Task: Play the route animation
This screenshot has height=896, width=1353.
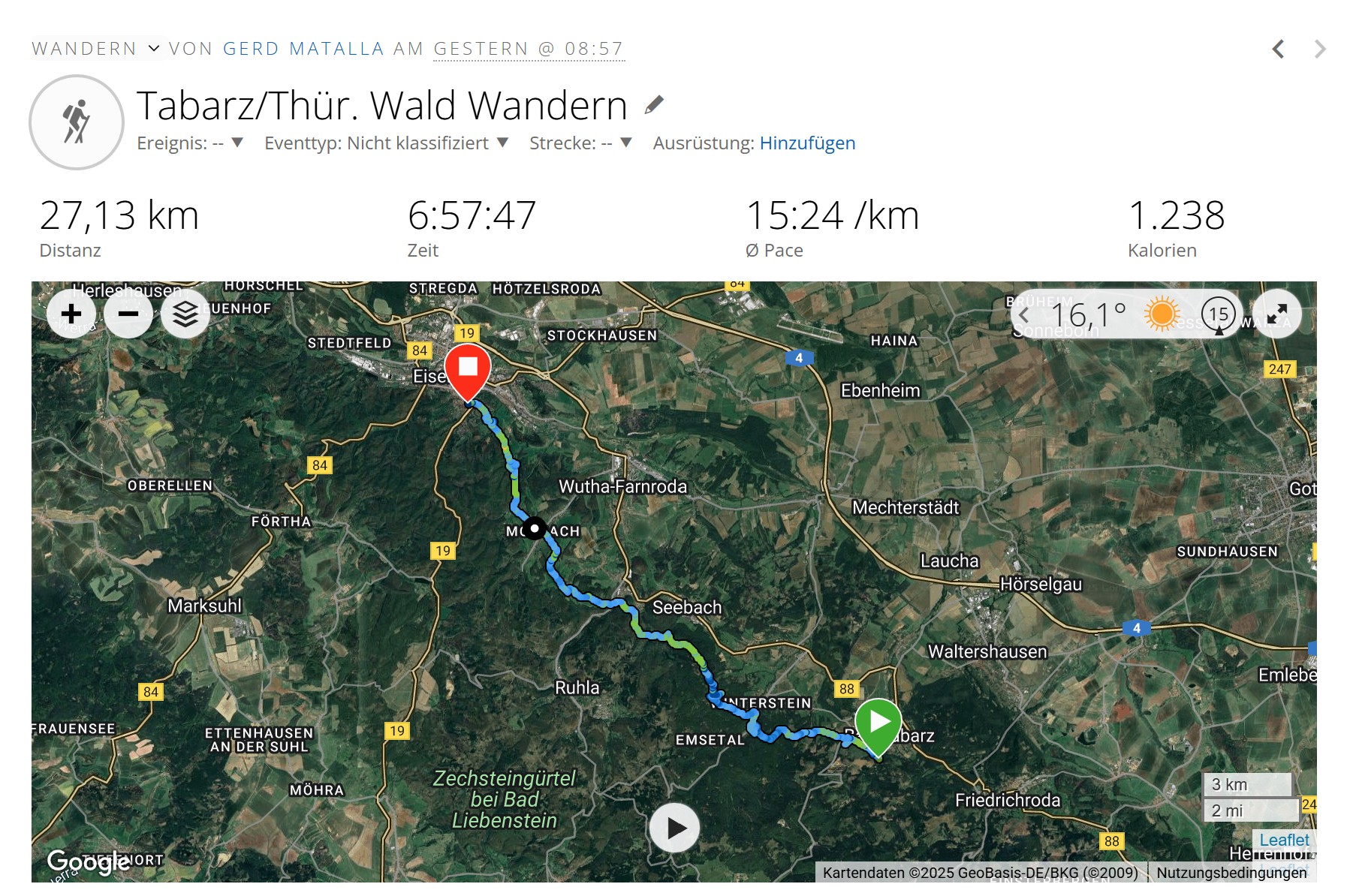Action: (x=674, y=828)
